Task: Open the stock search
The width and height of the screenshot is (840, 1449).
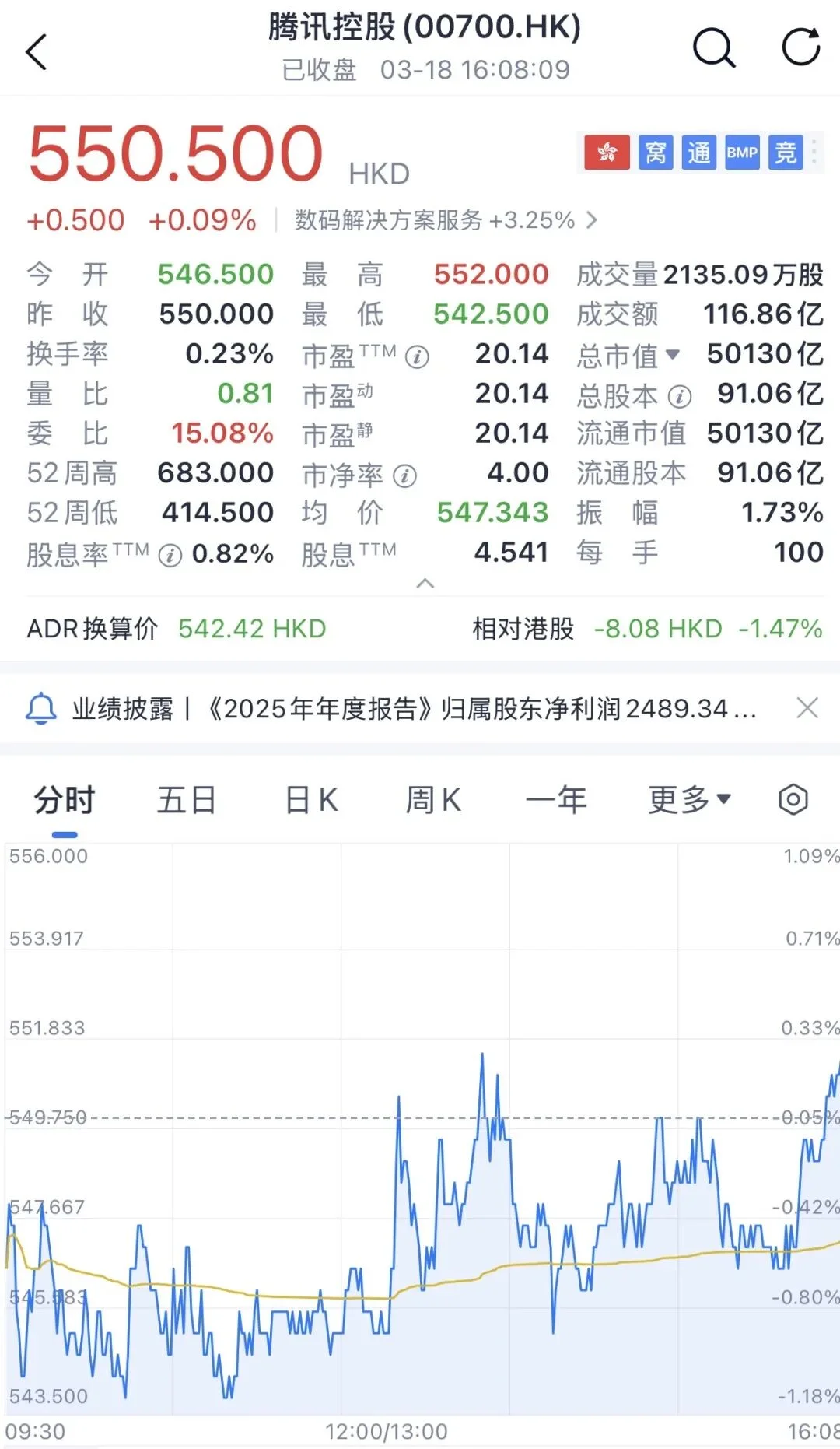Action: 713,48
